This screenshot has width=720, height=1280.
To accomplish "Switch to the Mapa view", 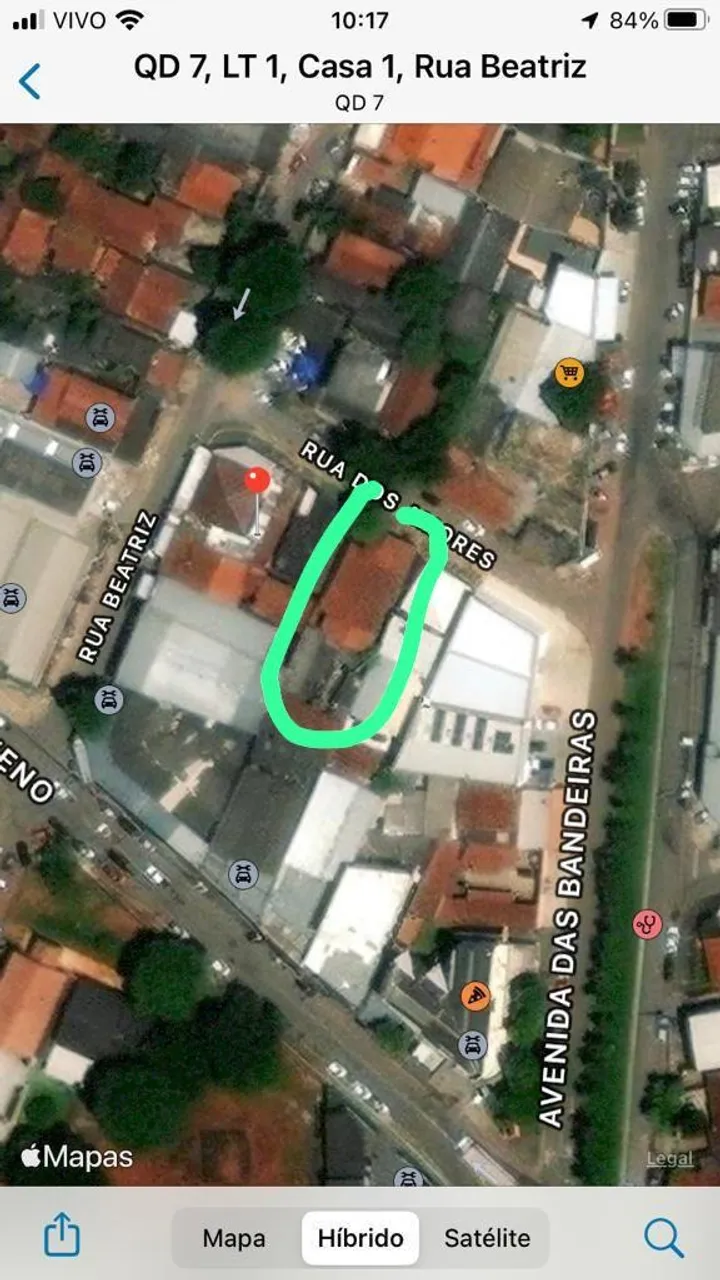I will pos(234,1238).
